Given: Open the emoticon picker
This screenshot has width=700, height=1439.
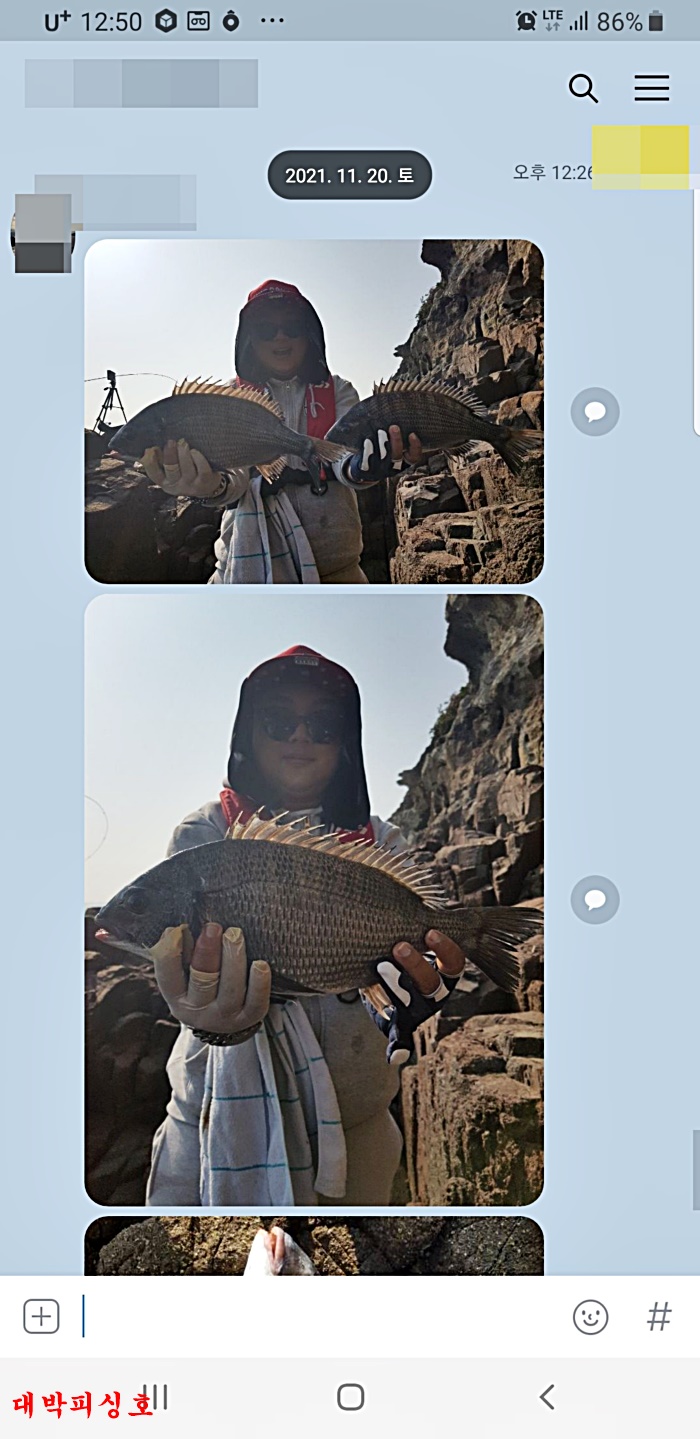Looking at the screenshot, I should pyautogui.click(x=590, y=1316).
